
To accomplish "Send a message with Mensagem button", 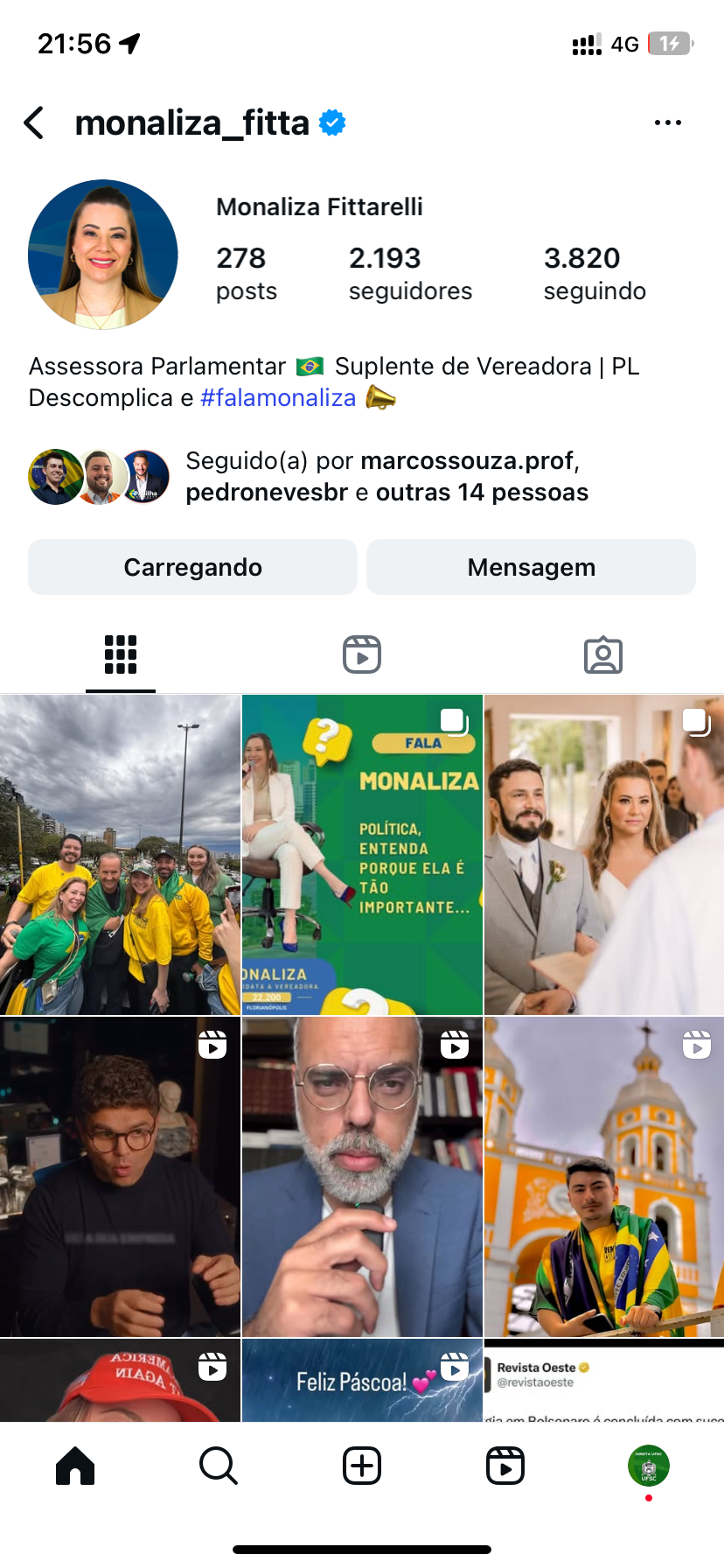I will pyautogui.click(x=531, y=567).
